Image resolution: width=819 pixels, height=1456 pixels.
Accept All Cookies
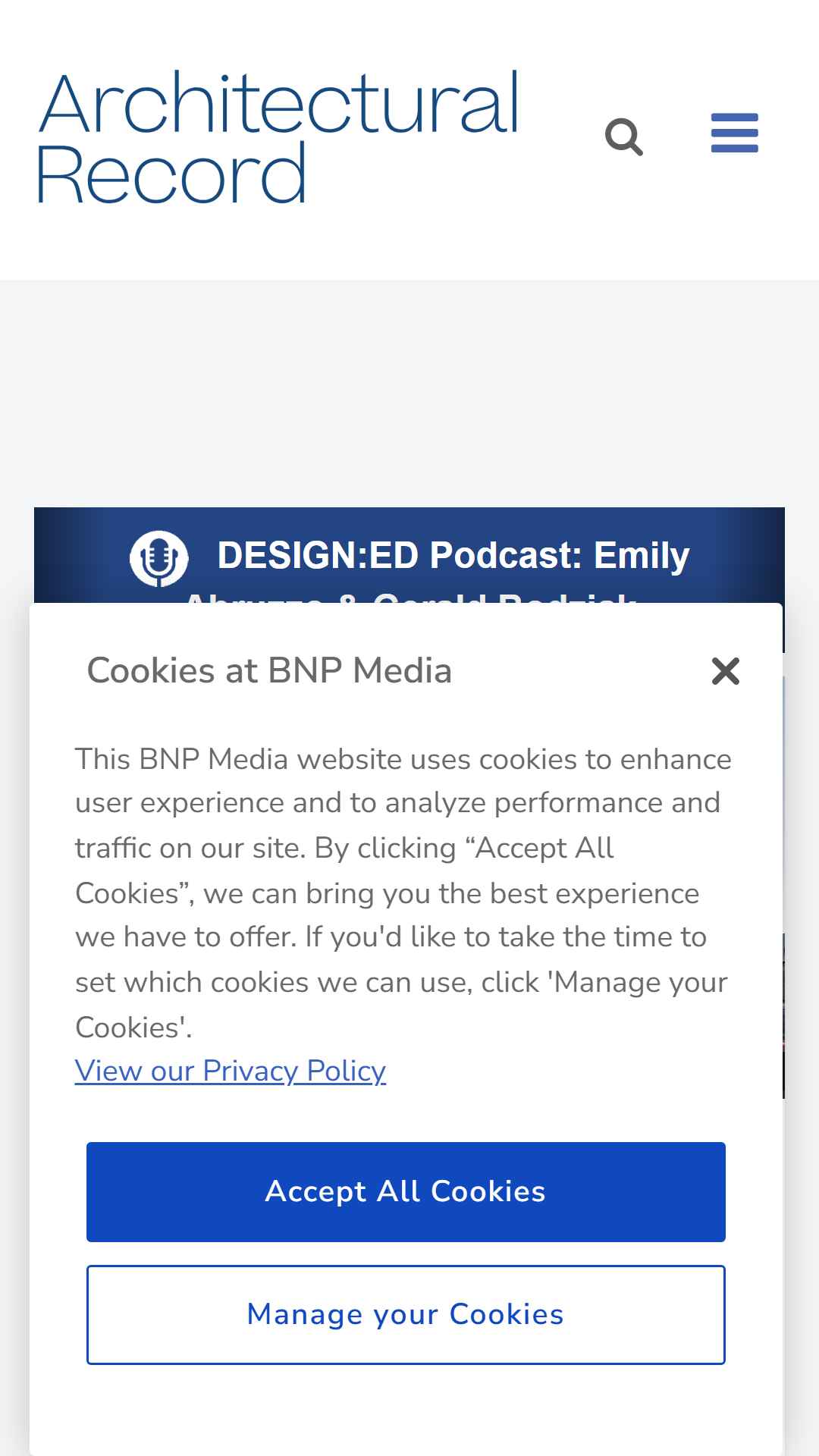[406, 1191]
